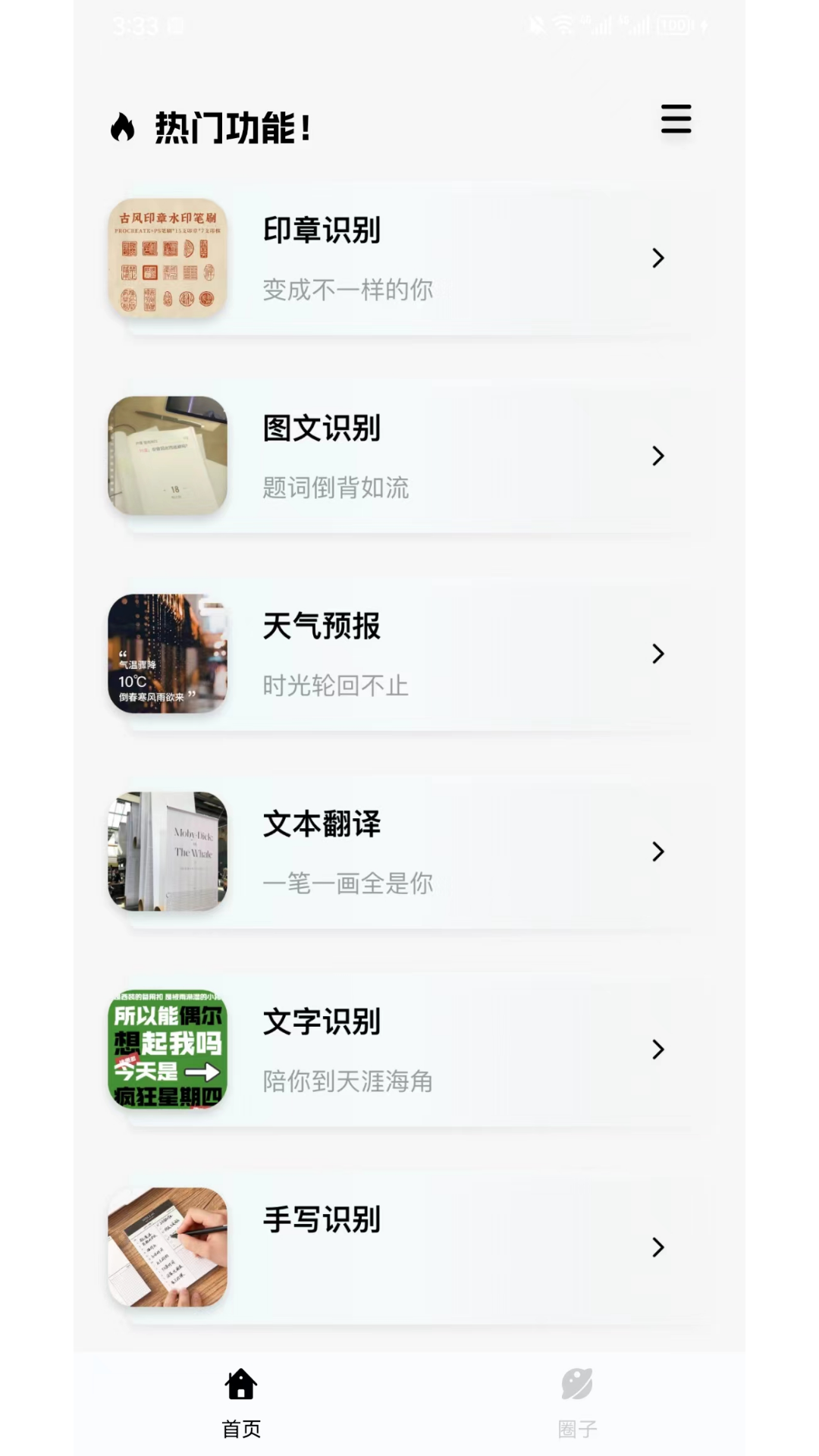Image resolution: width=819 pixels, height=1456 pixels.
Task: Launch the 文本翻译 feature
Action: click(409, 852)
